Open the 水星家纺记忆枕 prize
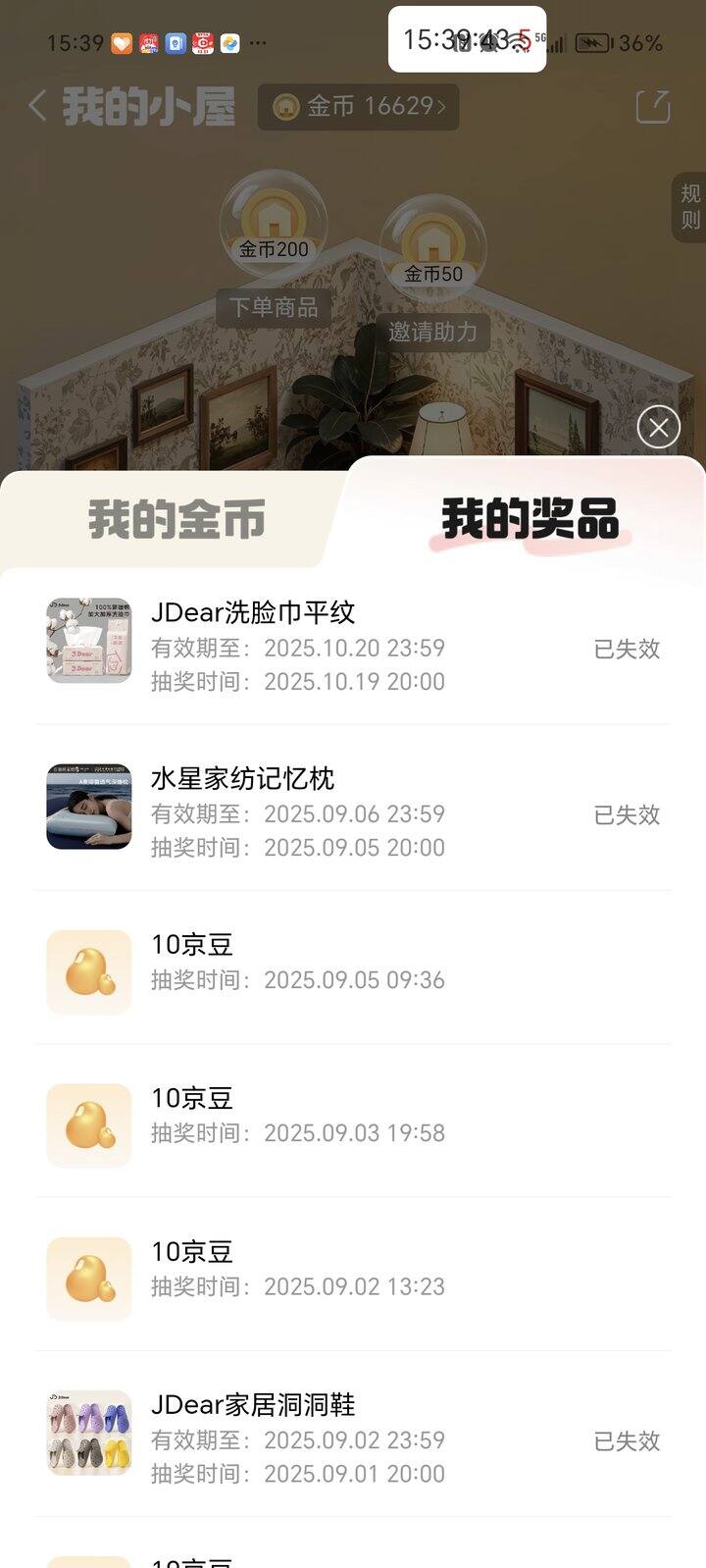Screen dimensions: 706x1568 242,779
